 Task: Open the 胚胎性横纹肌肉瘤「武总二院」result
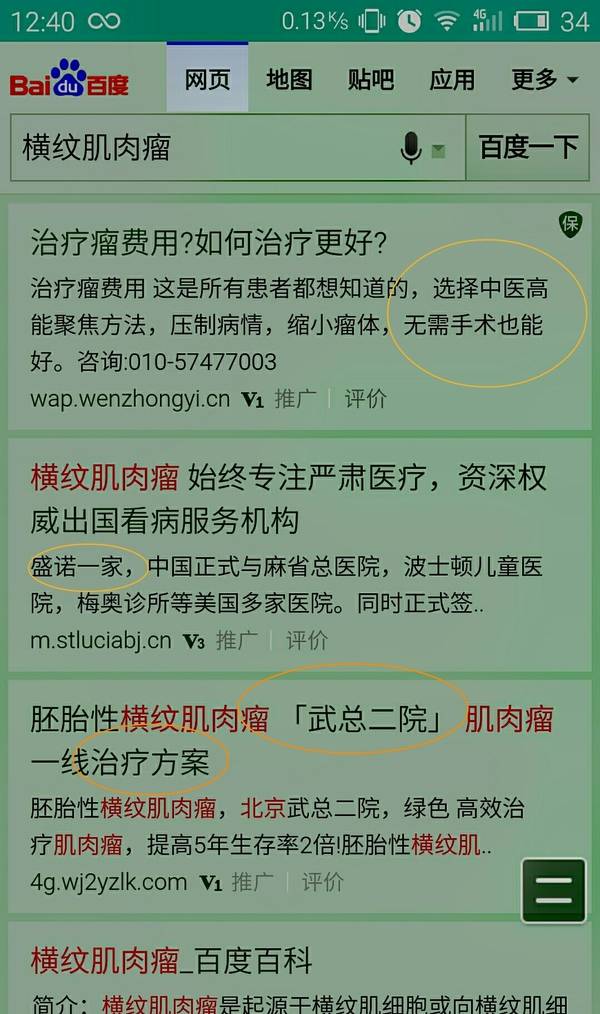coord(292,740)
